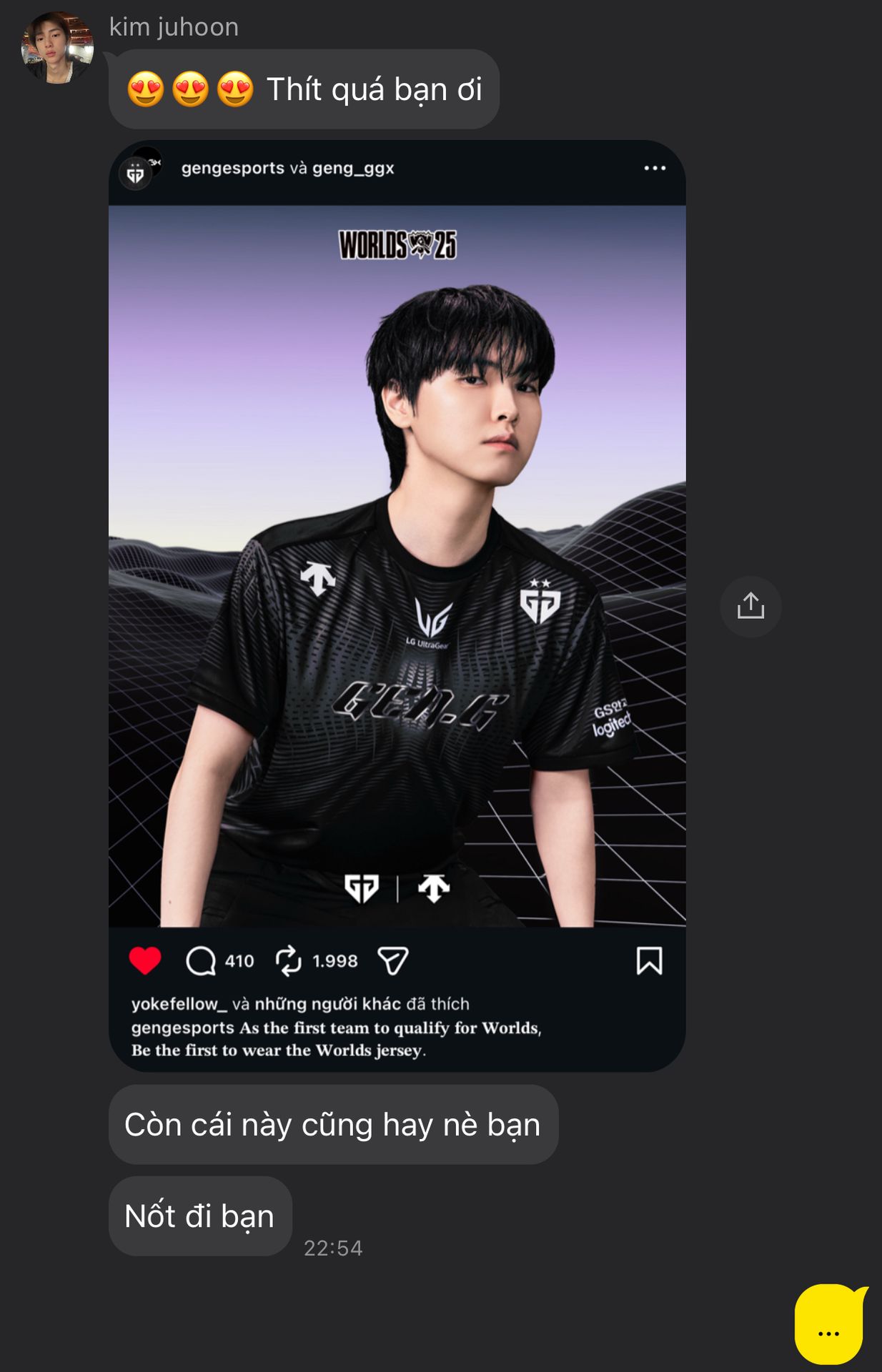Share the image message
882x1372 pixels.
pyautogui.click(x=750, y=606)
